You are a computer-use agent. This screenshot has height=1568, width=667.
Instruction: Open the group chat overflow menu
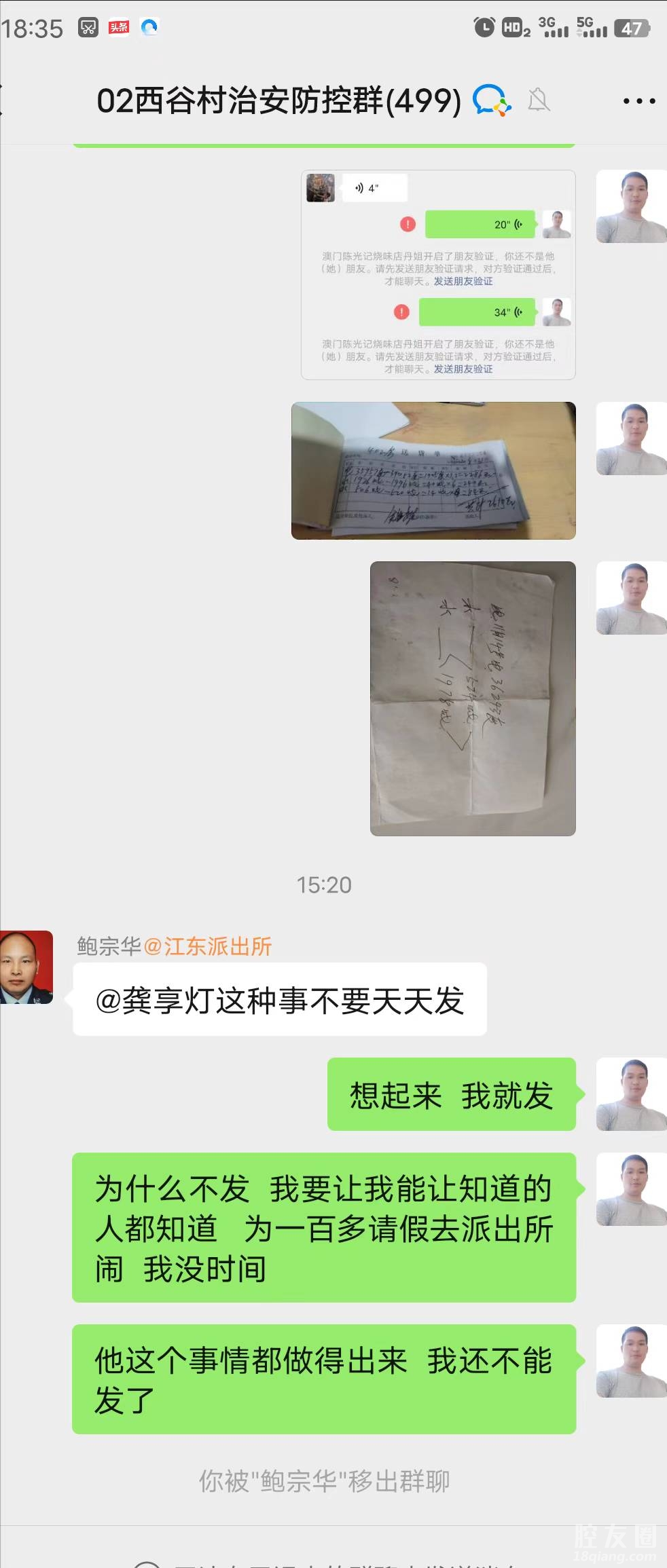click(x=638, y=101)
